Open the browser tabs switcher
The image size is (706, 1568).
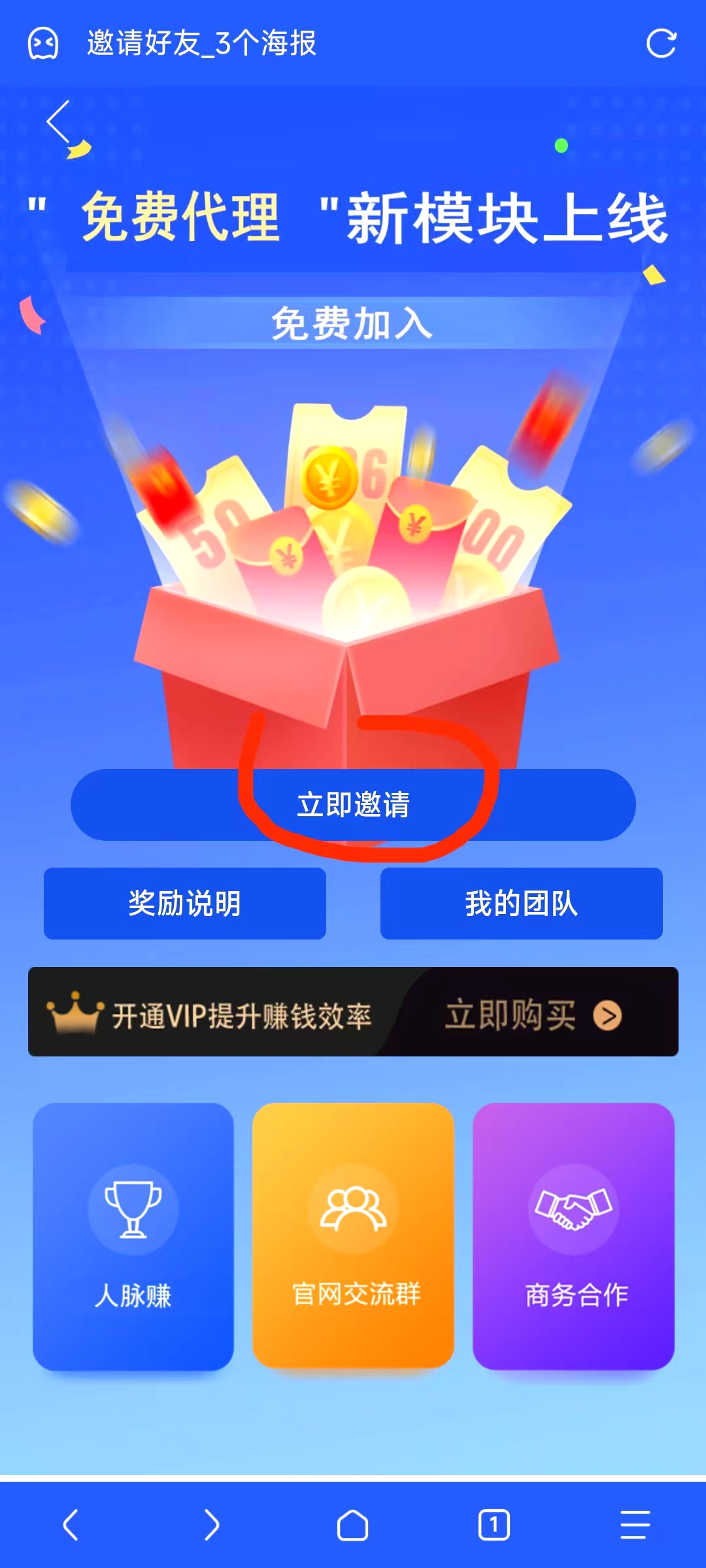point(494,1525)
